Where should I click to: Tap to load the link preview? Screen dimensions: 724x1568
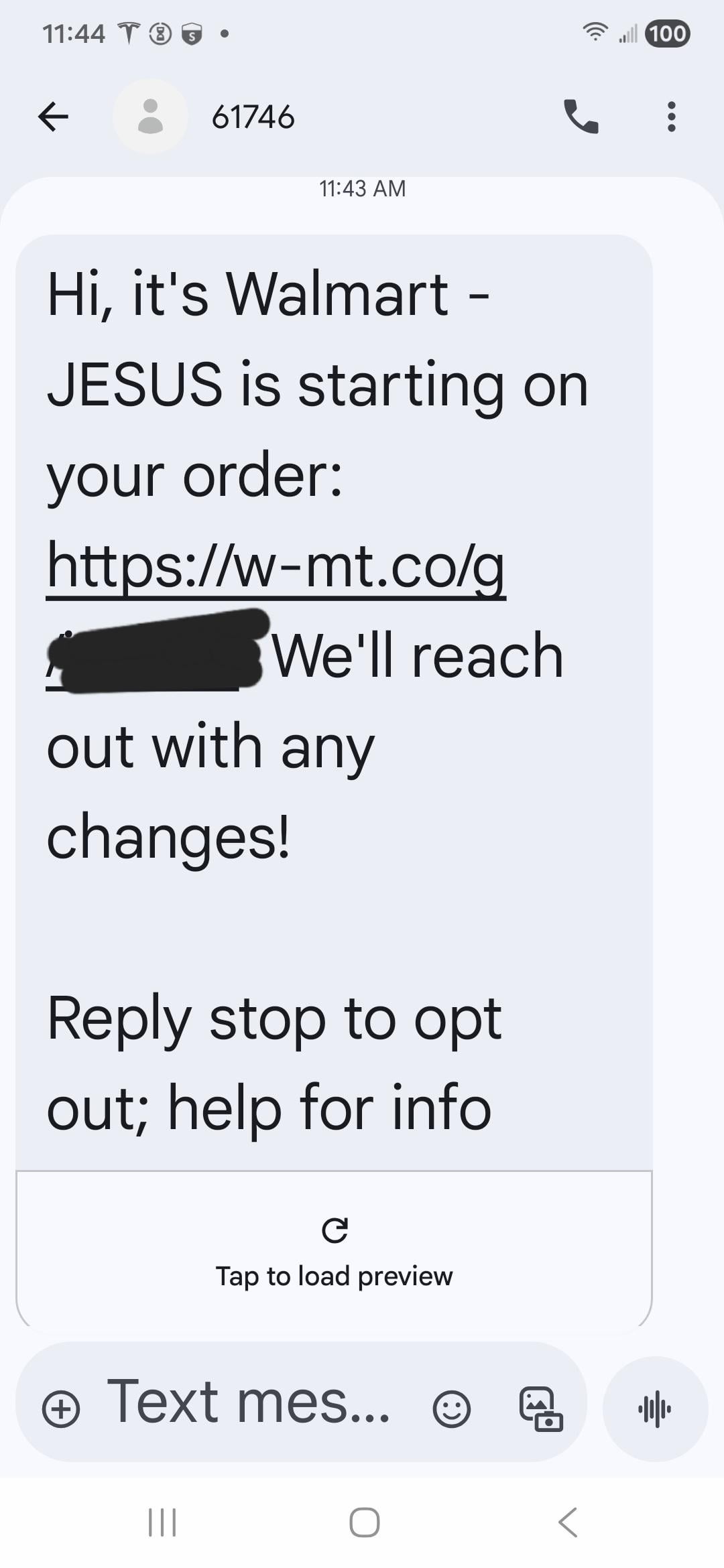tap(334, 1252)
